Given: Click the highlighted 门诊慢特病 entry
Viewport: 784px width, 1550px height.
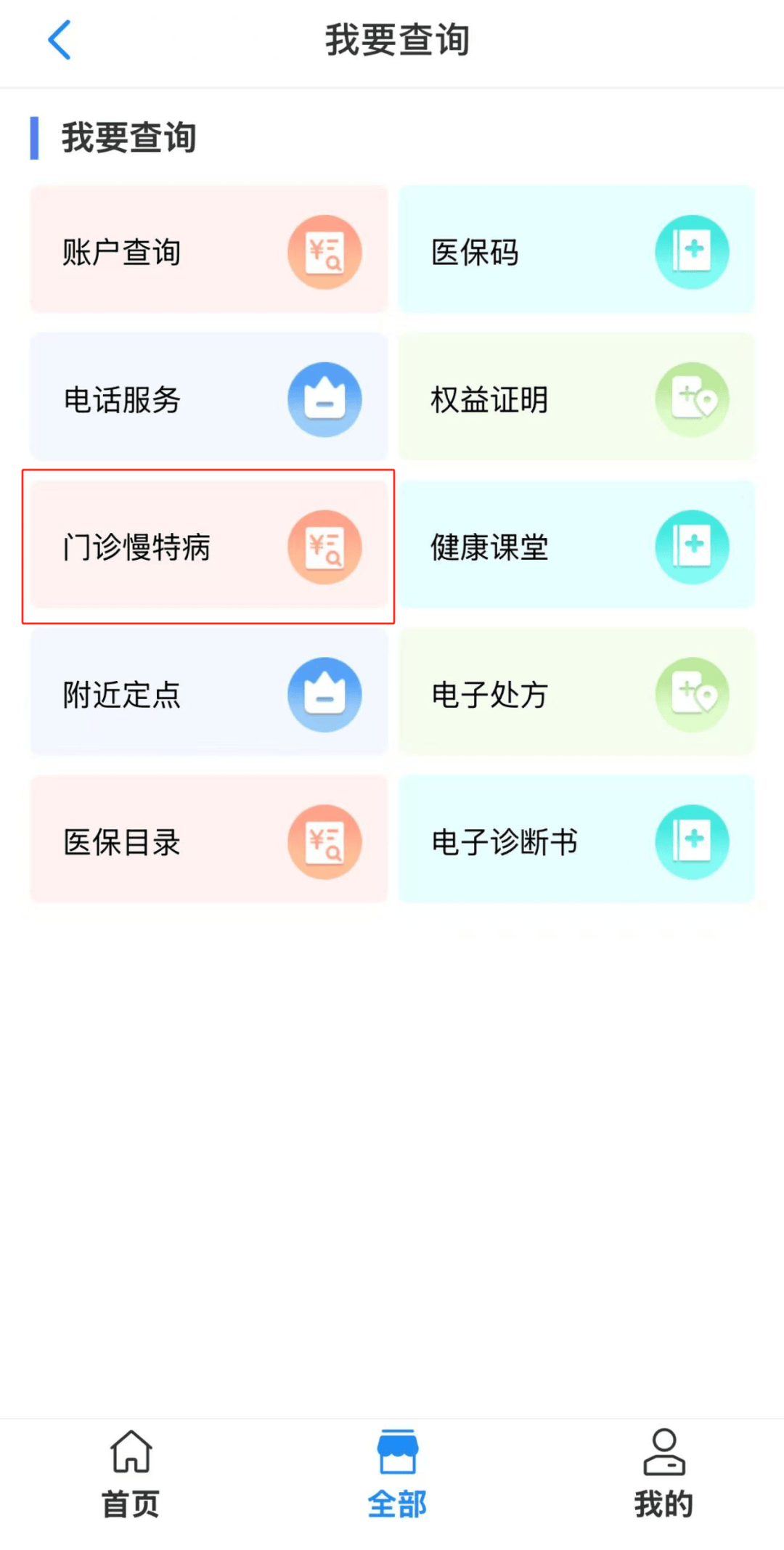Looking at the screenshot, I should [x=208, y=547].
